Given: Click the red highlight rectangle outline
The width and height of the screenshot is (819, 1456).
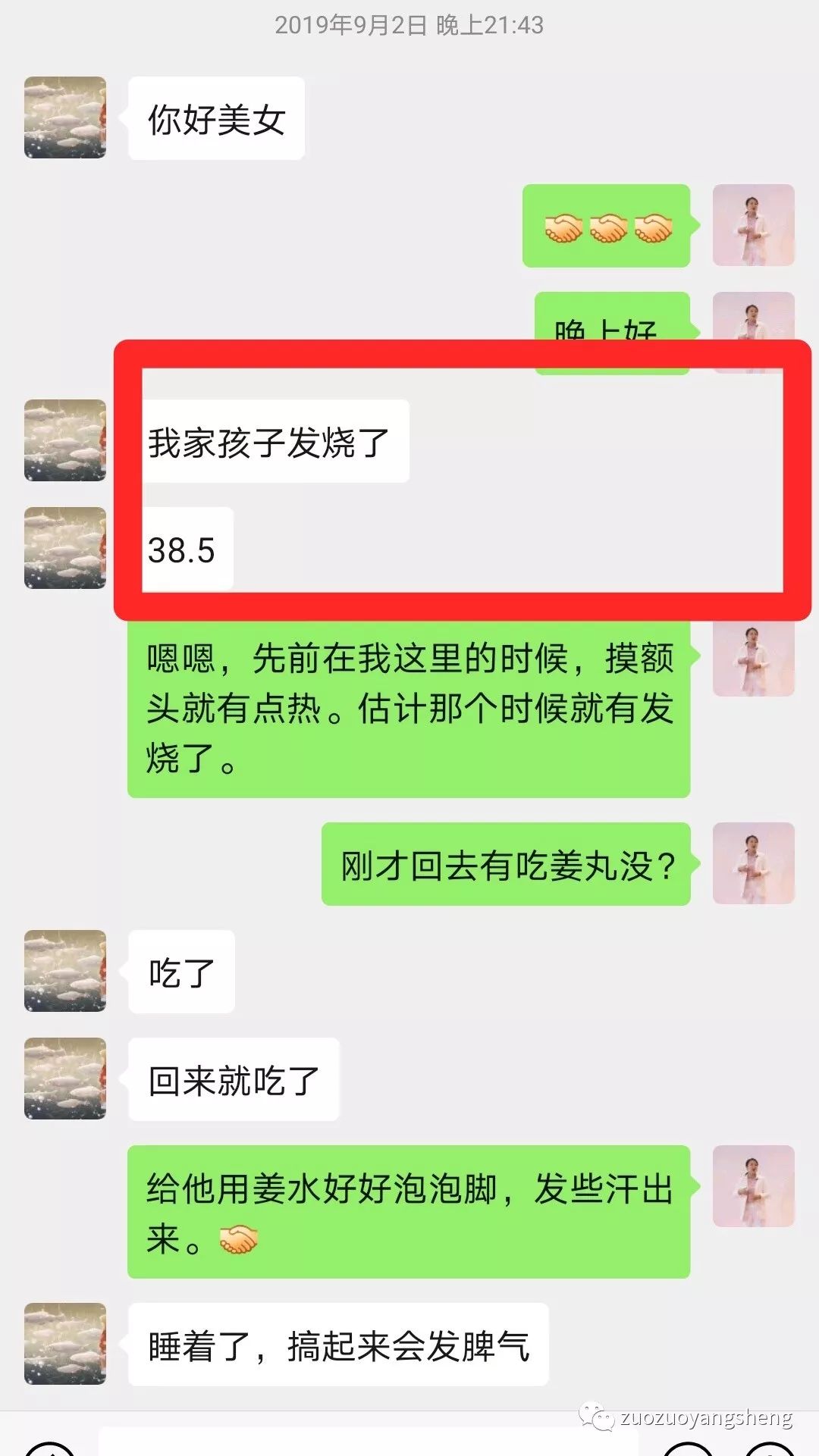Looking at the screenshot, I should [x=455, y=351].
